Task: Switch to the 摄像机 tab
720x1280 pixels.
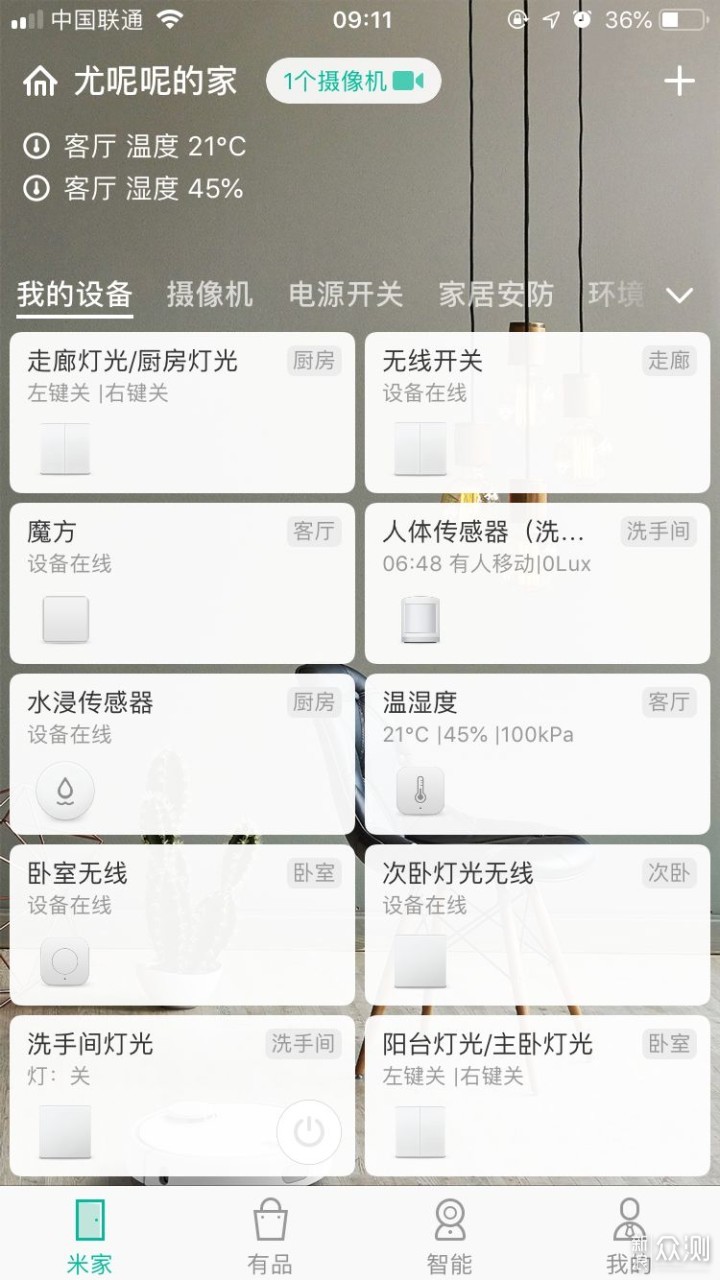Action: click(209, 294)
